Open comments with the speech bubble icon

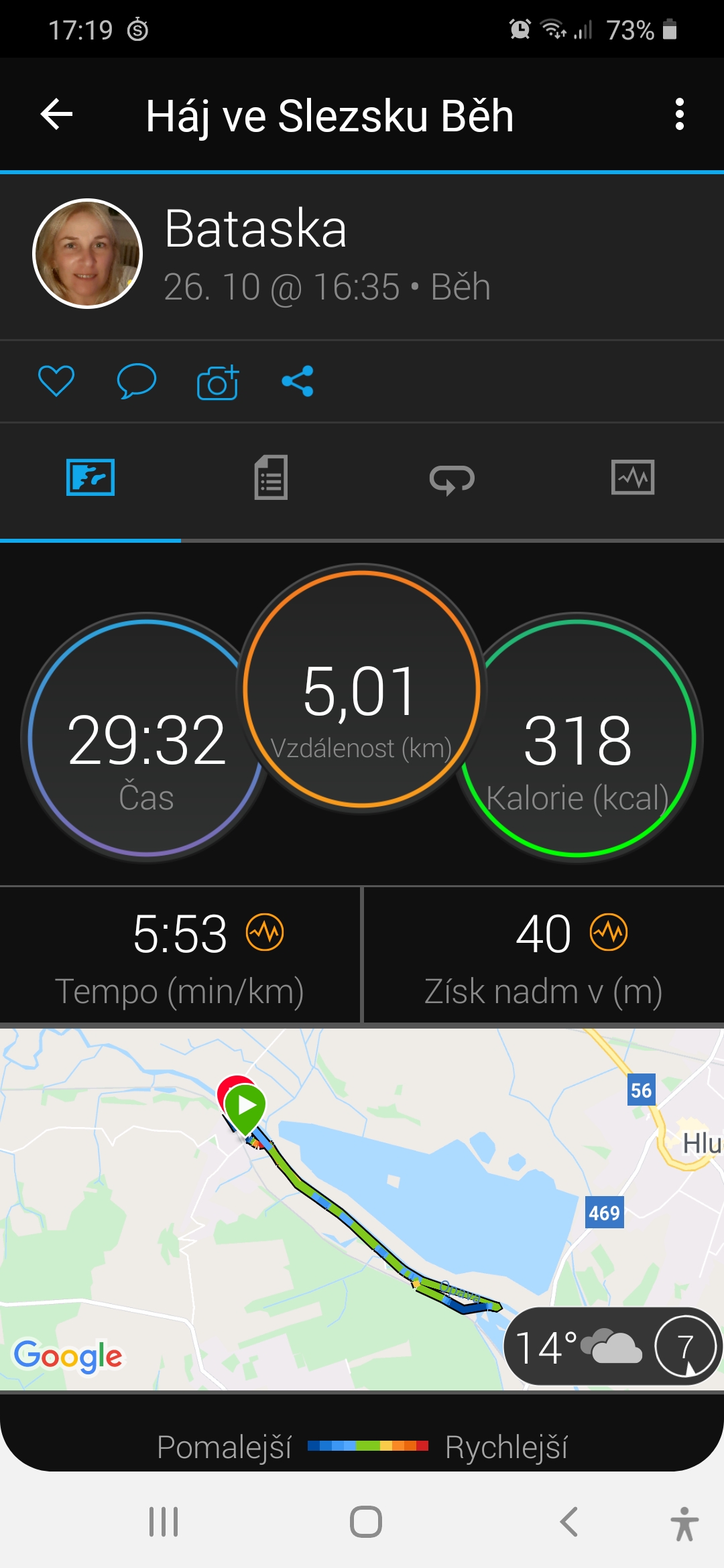click(x=137, y=381)
